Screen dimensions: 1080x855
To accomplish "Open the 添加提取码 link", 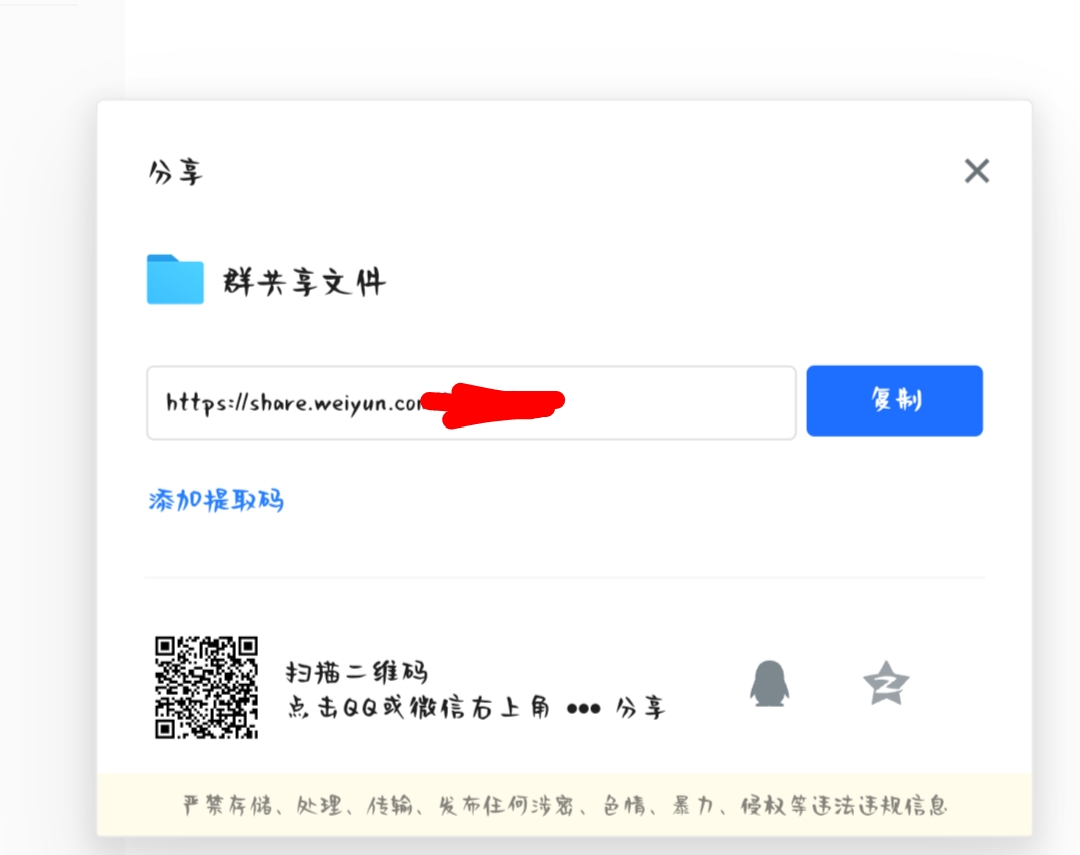I will point(216,499).
